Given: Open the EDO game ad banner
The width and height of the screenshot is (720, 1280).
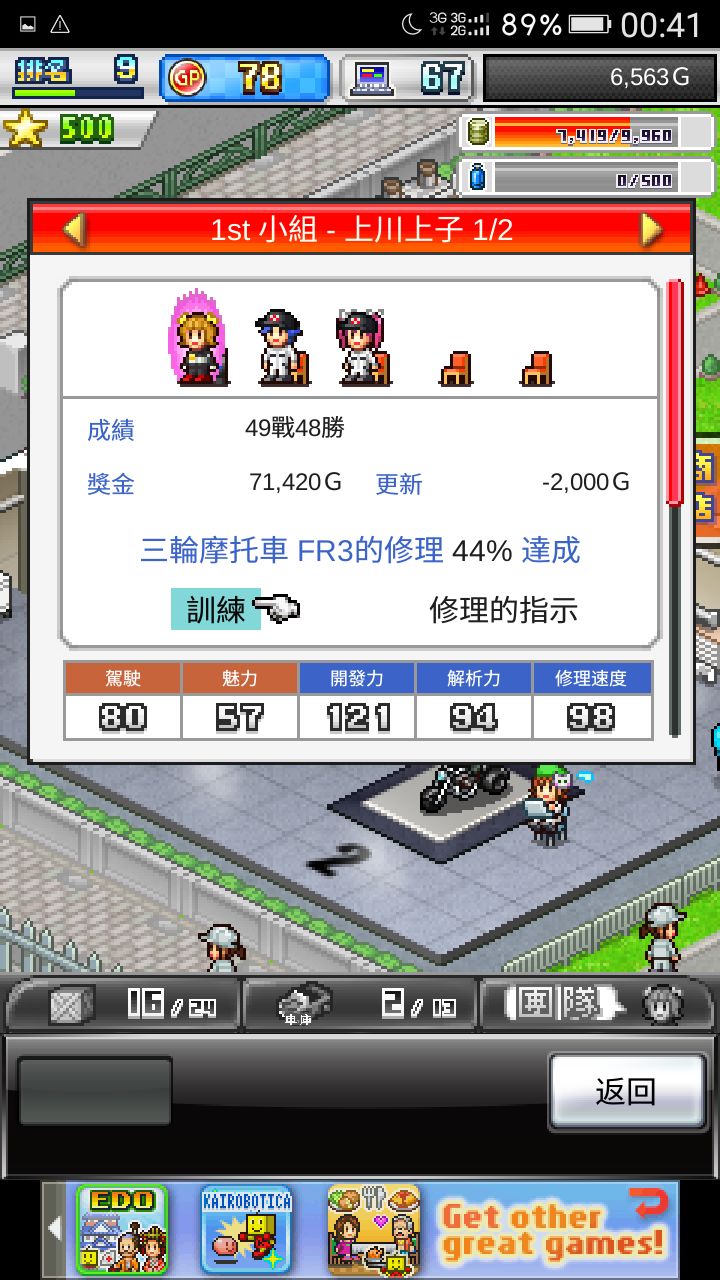Looking at the screenshot, I should (120, 1227).
